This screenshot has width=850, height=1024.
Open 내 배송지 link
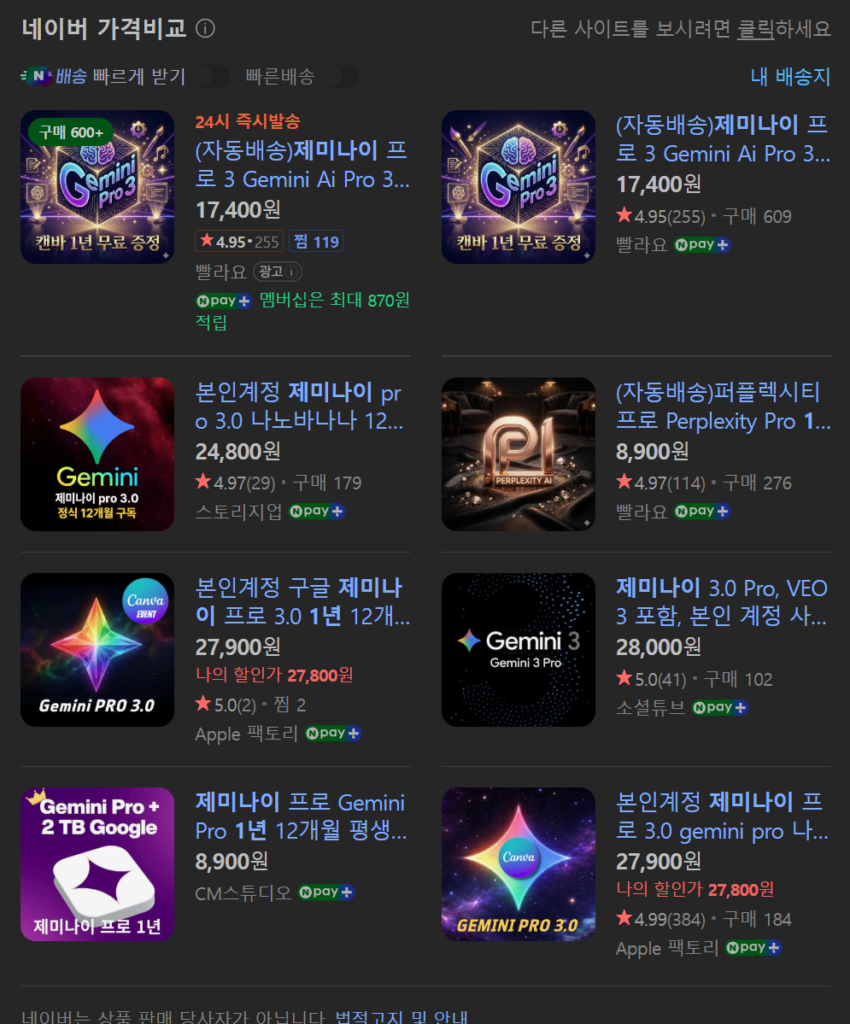[x=790, y=77]
